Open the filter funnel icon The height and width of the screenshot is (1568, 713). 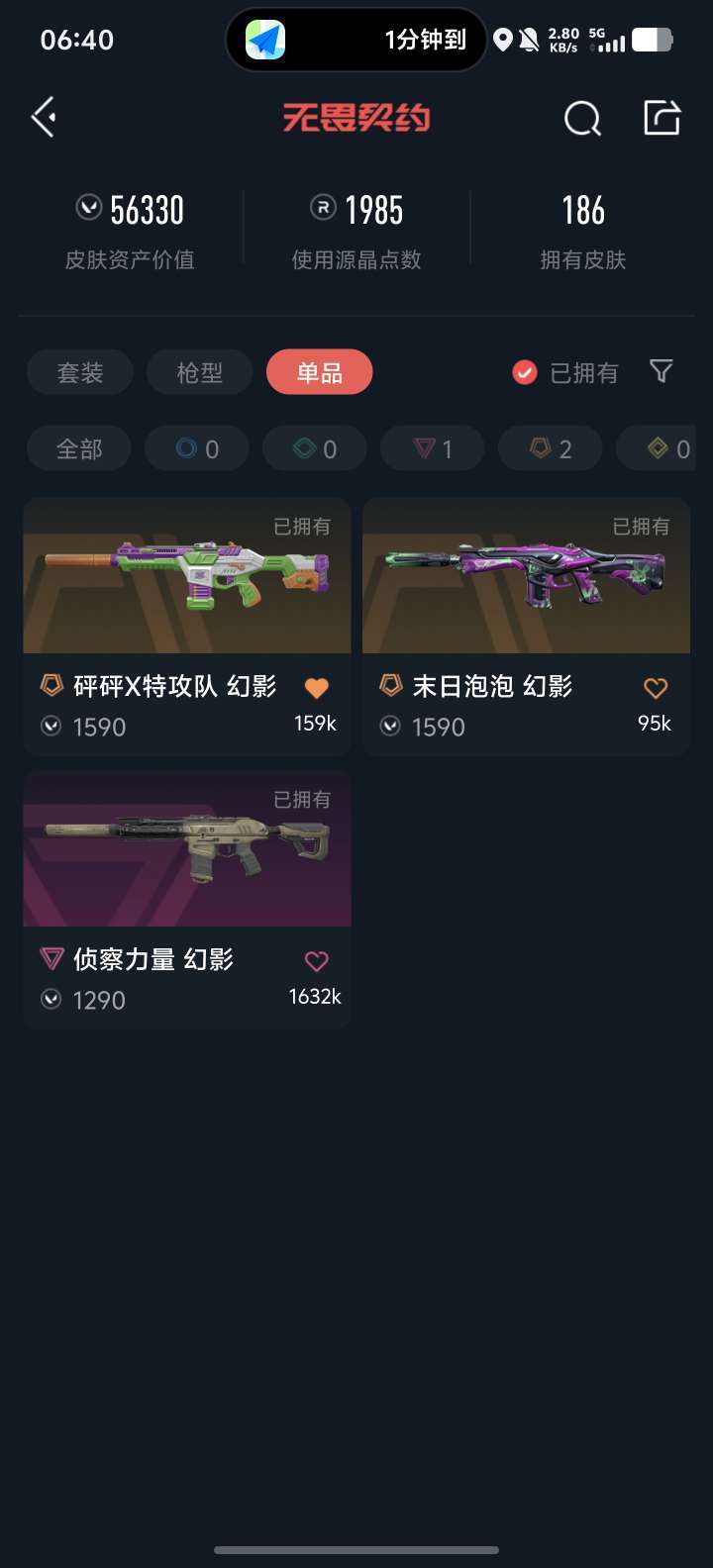pos(661,371)
